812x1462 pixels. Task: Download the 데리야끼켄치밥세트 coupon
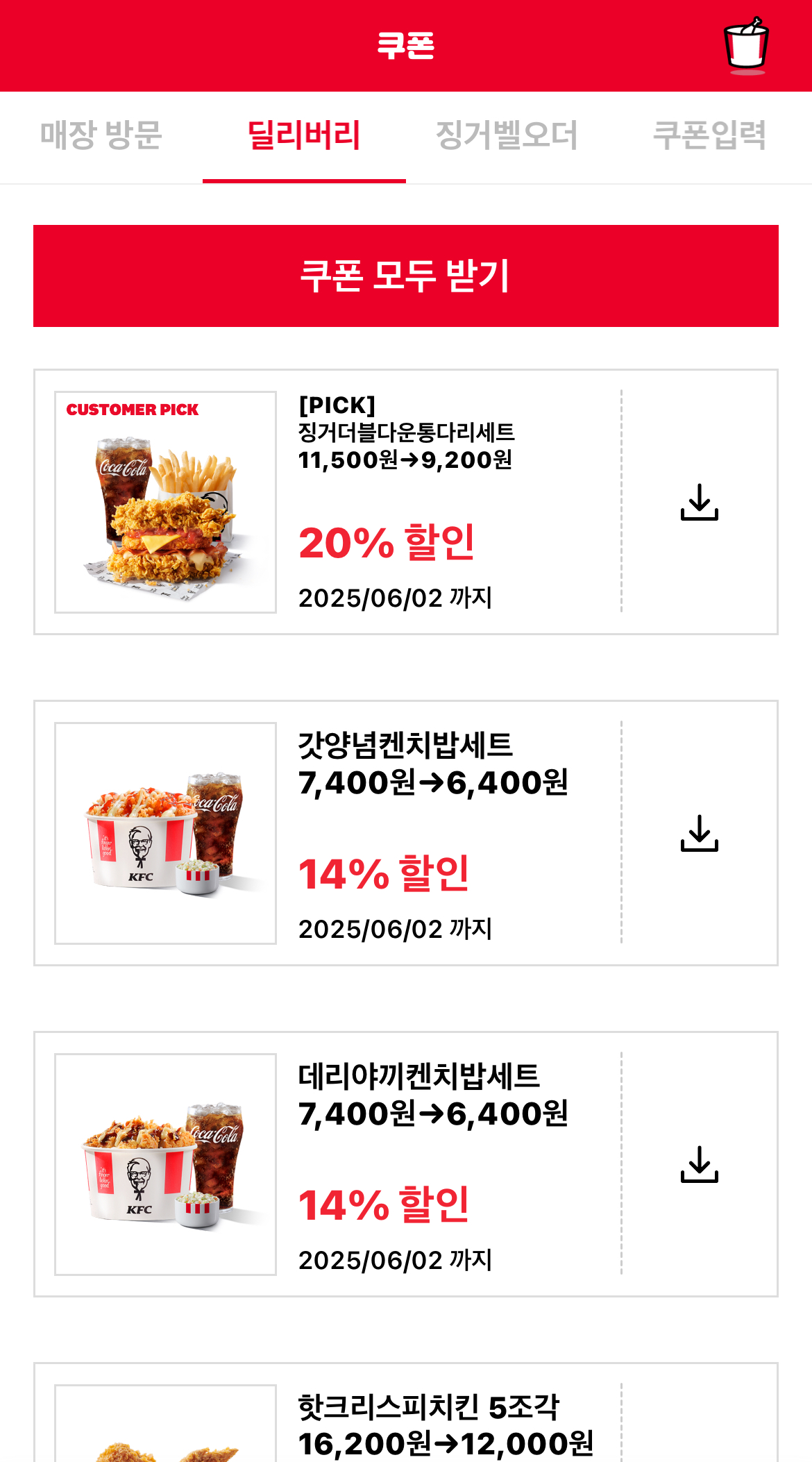coord(699,1164)
